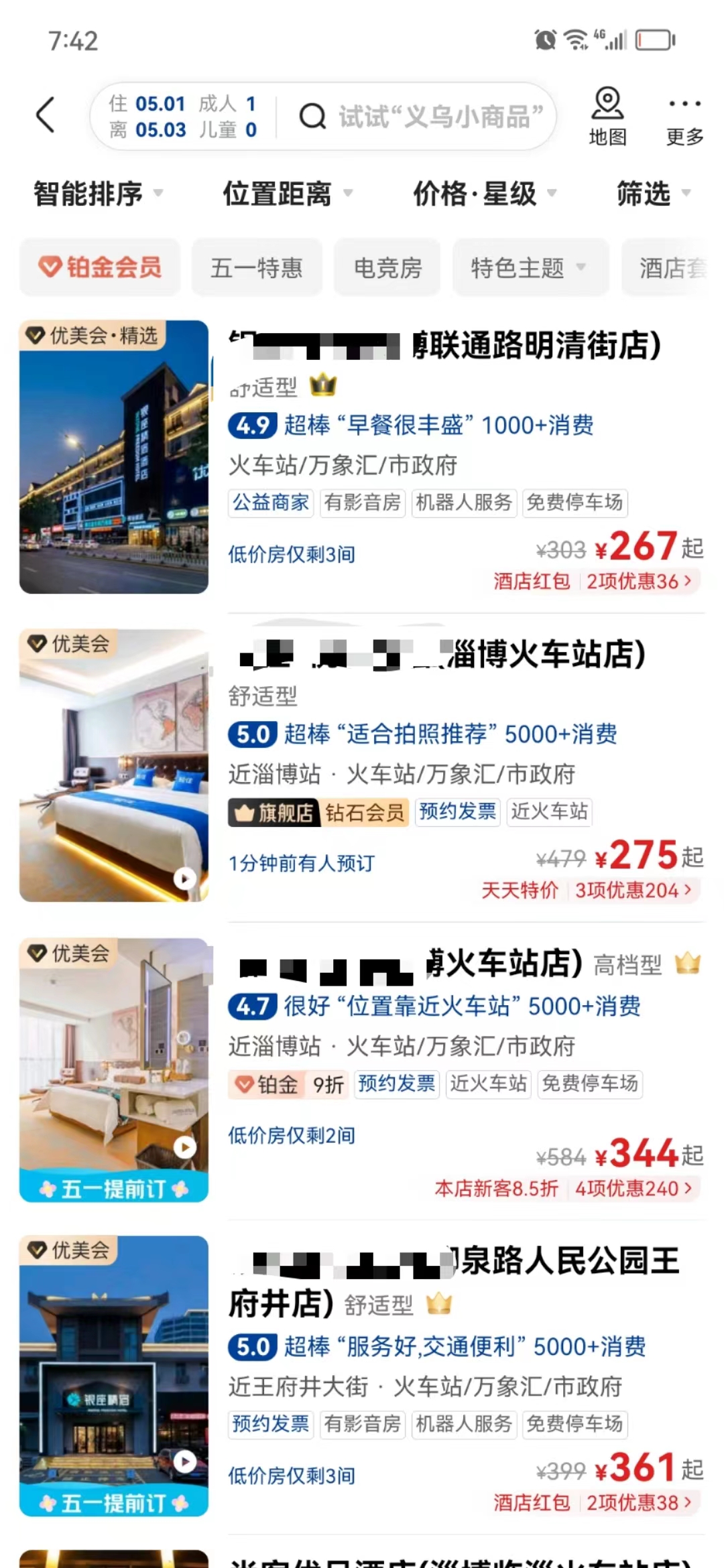Change the check-in and check-out dates
724x1568 pixels.
click(x=183, y=117)
